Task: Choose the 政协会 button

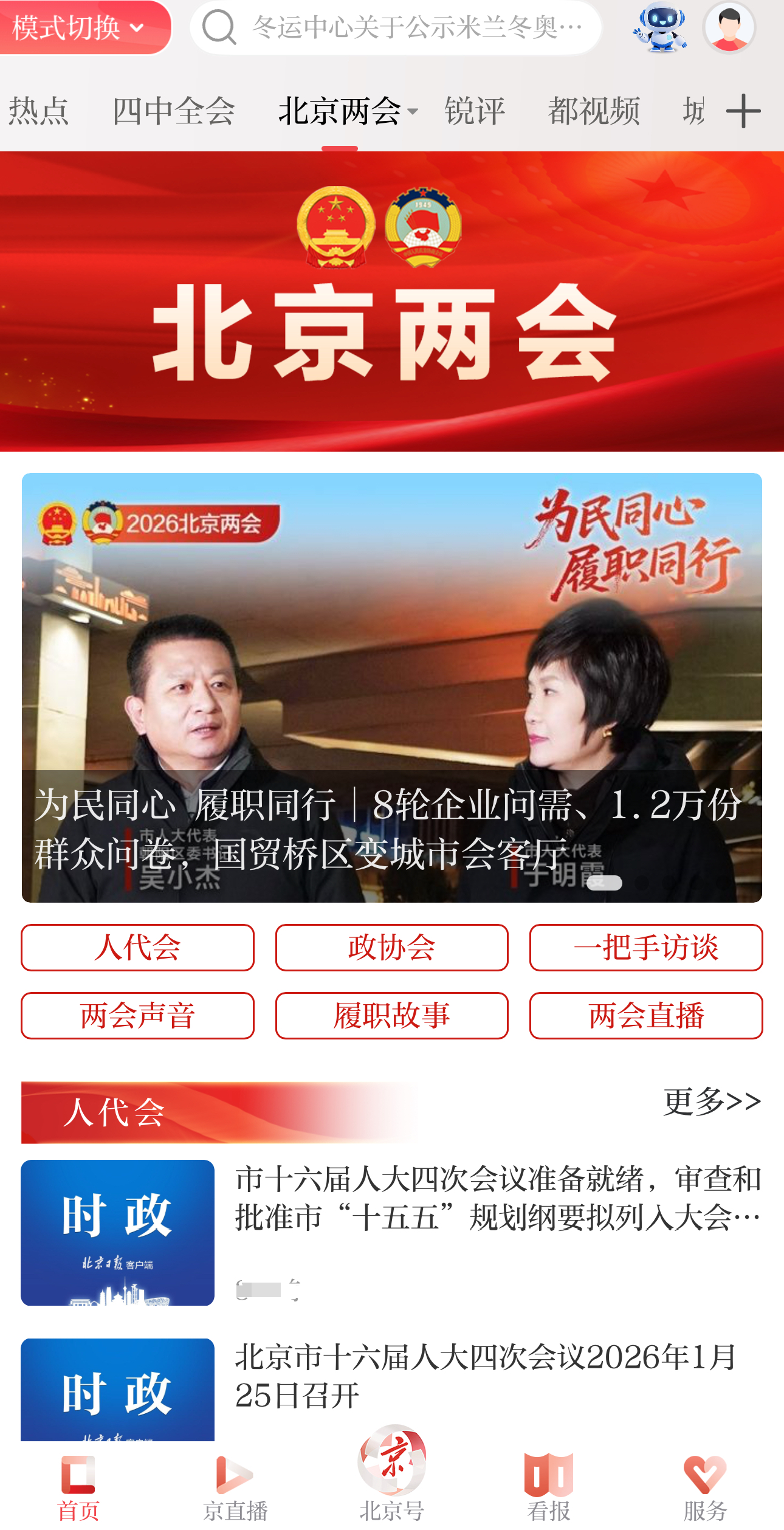Action: tap(391, 947)
